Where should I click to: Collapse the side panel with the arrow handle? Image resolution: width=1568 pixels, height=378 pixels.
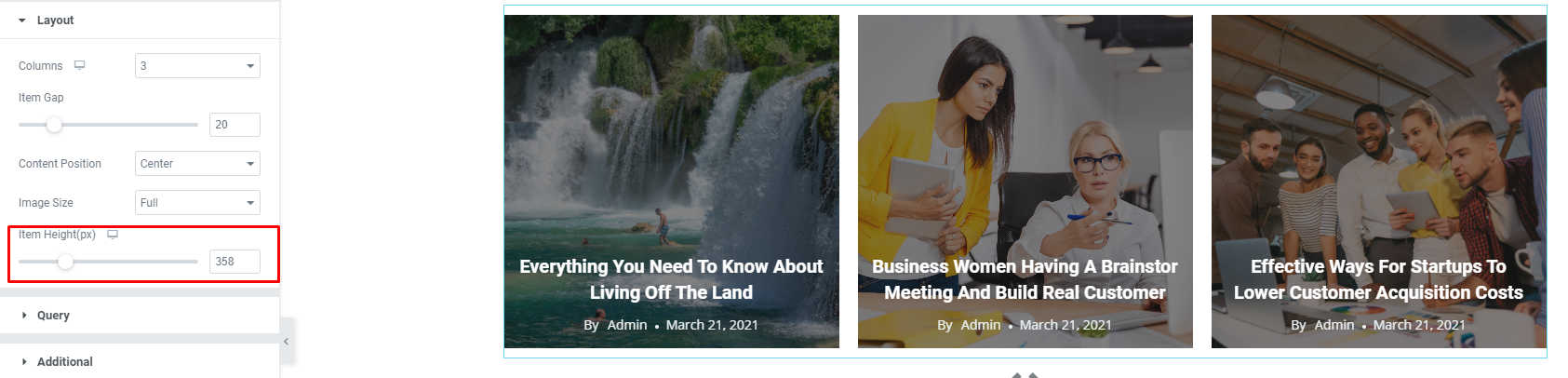287,342
